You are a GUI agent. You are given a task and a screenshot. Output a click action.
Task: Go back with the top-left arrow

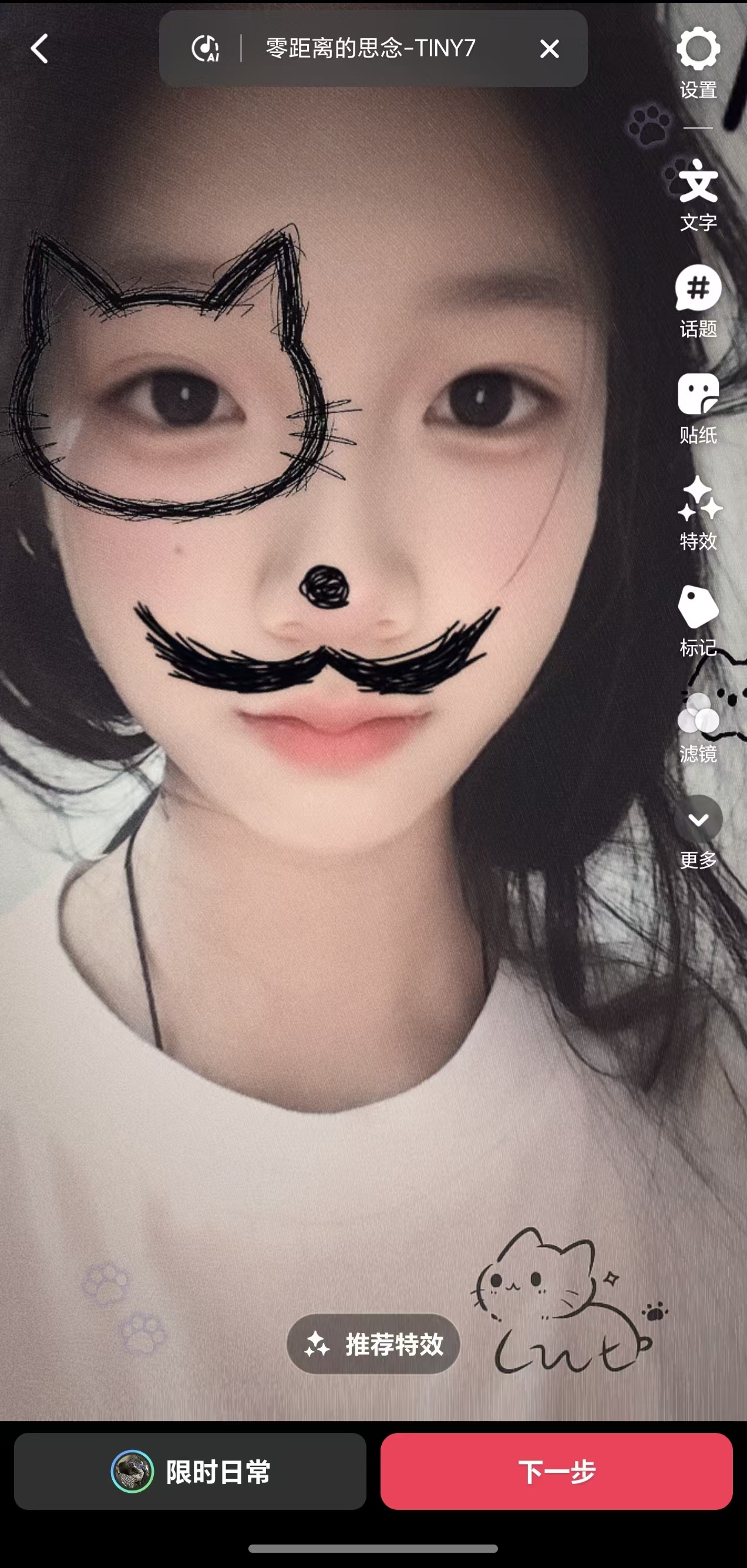[39, 49]
